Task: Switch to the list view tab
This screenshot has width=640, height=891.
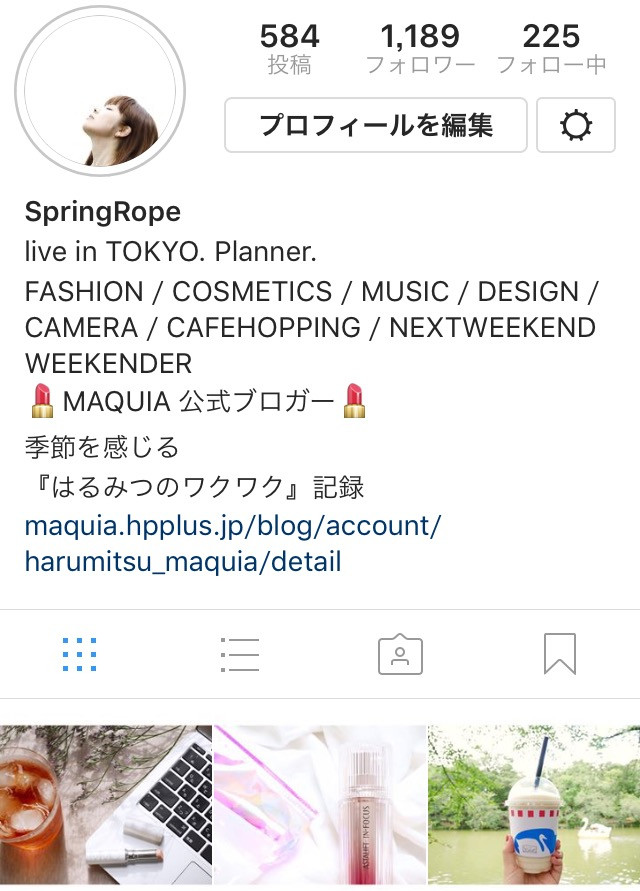Action: pyautogui.click(x=240, y=654)
